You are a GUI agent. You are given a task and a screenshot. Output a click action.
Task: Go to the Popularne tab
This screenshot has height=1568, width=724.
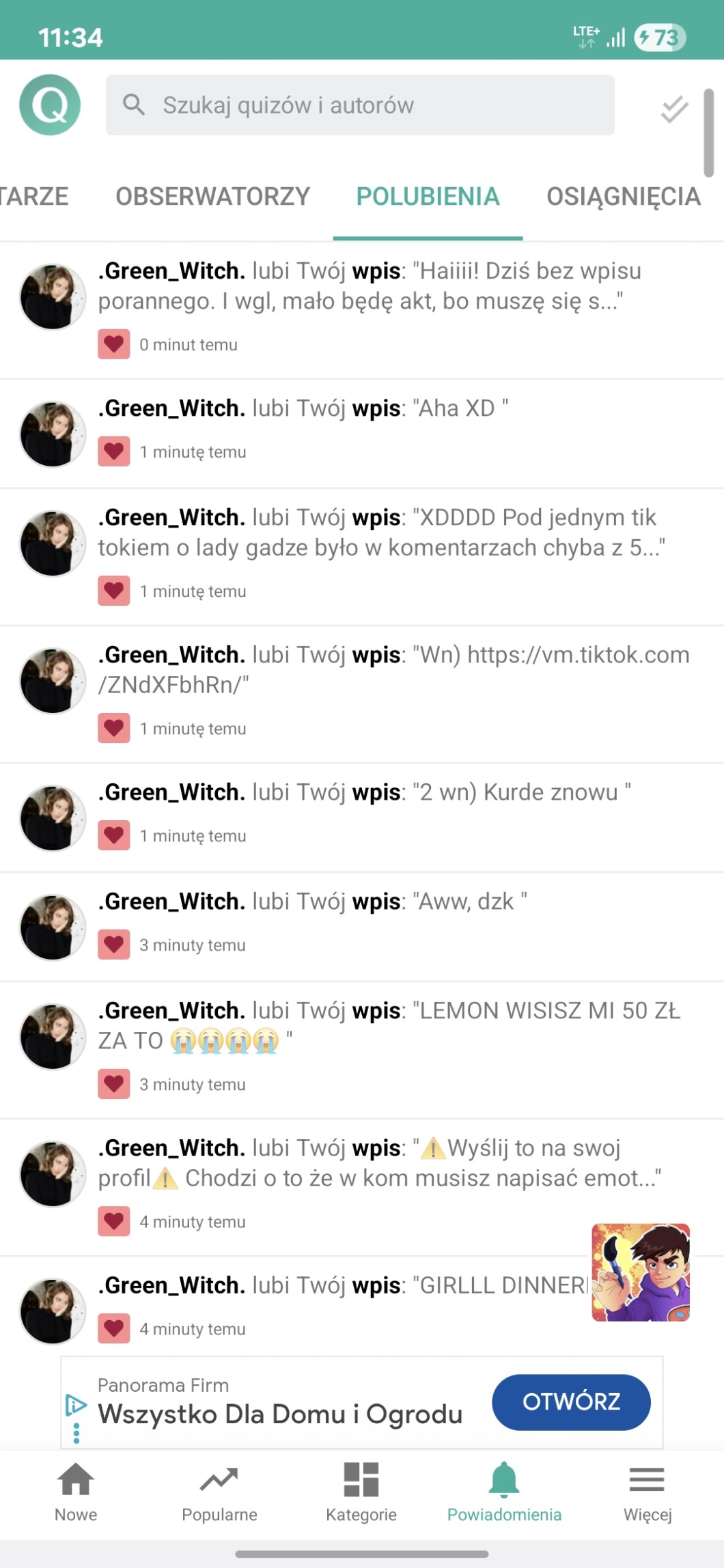pos(219,1493)
